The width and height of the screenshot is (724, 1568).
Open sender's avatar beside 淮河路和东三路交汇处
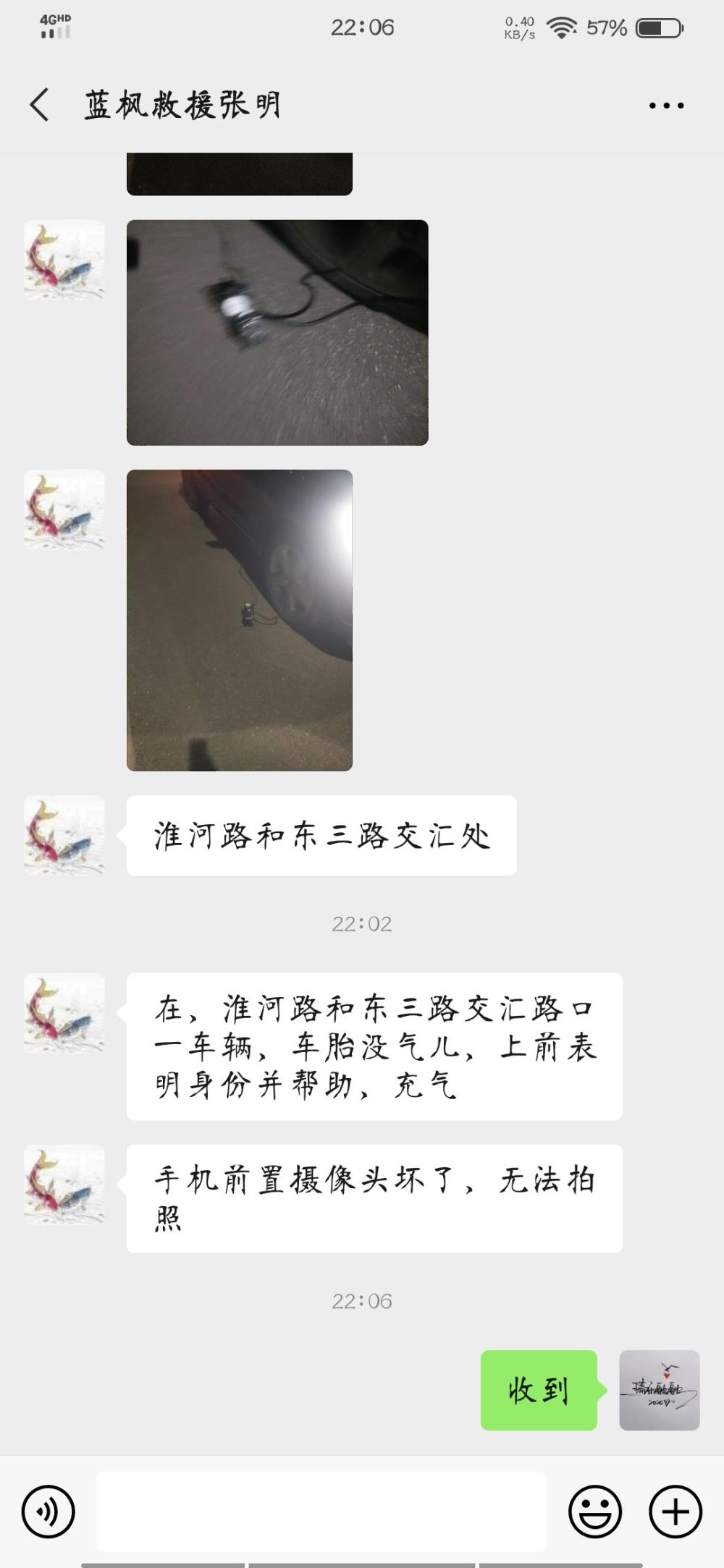point(64,836)
